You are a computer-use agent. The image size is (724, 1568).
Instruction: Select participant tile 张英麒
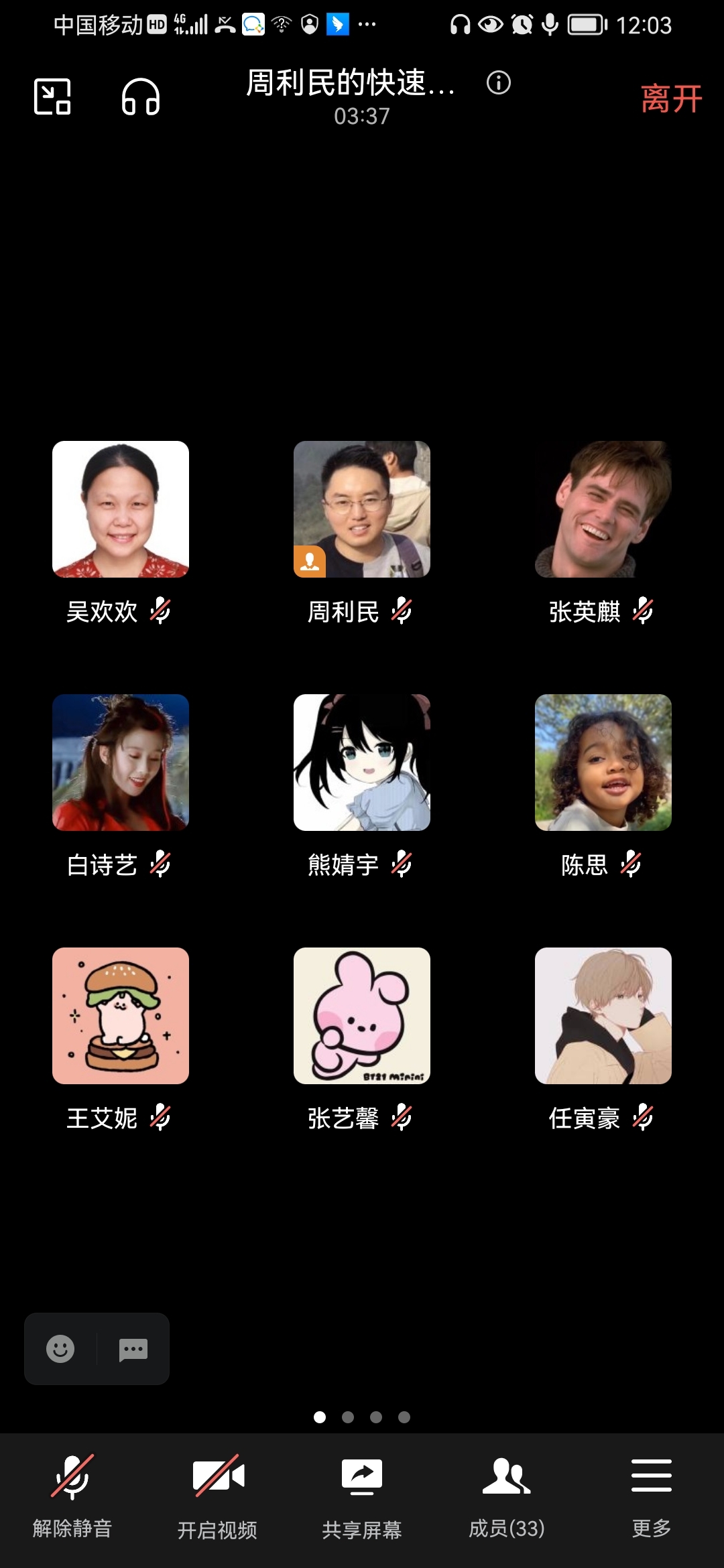(x=603, y=509)
